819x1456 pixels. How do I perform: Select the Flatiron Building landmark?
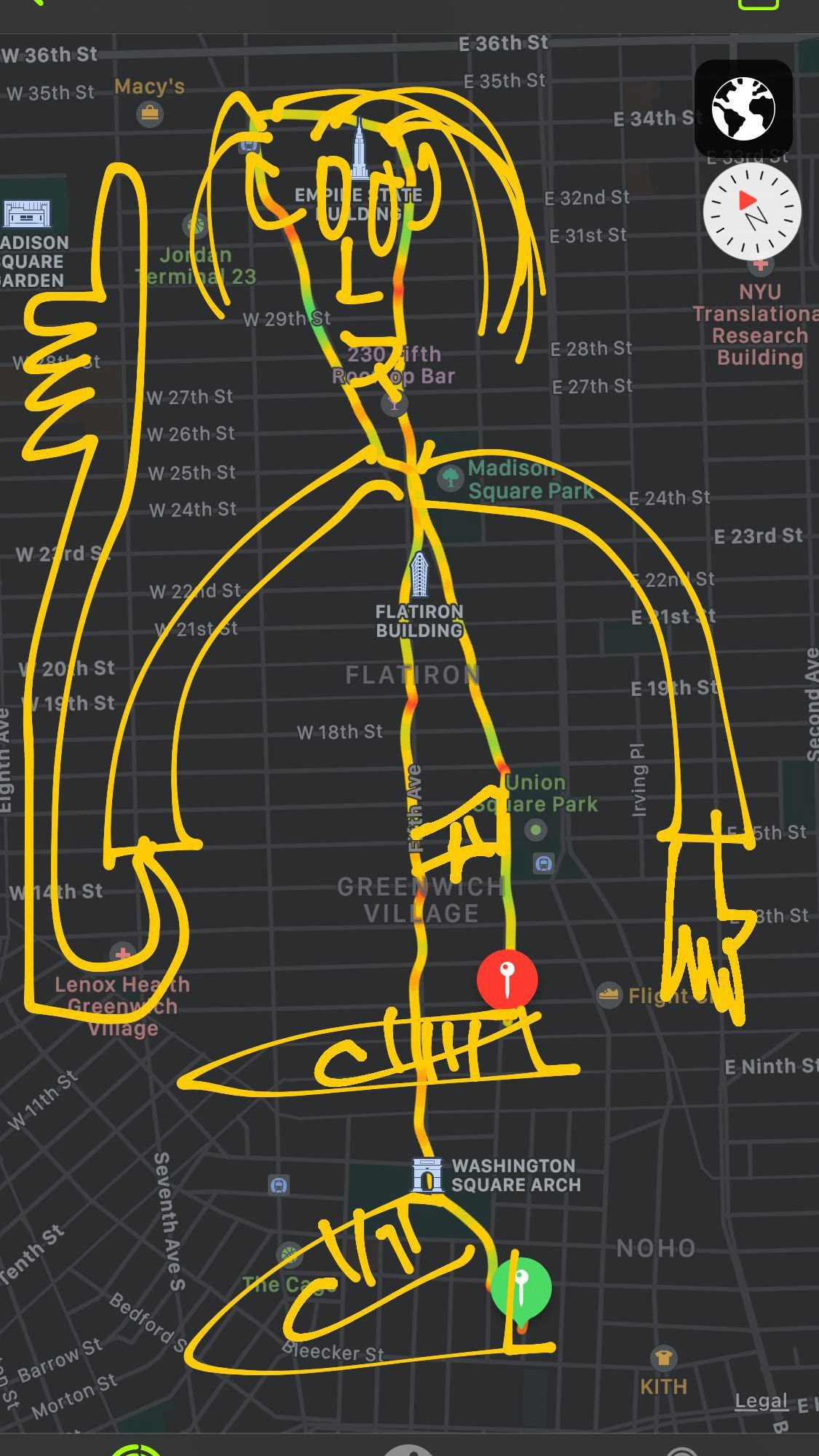pos(419,575)
